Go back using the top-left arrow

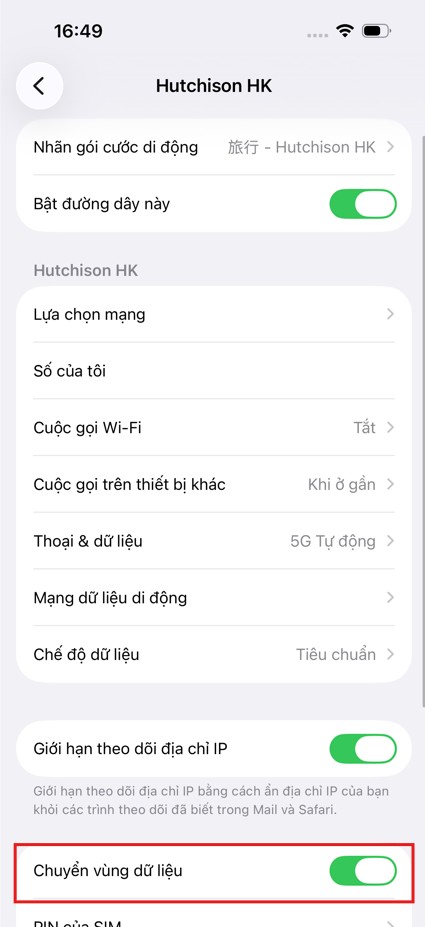[x=39, y=86]
